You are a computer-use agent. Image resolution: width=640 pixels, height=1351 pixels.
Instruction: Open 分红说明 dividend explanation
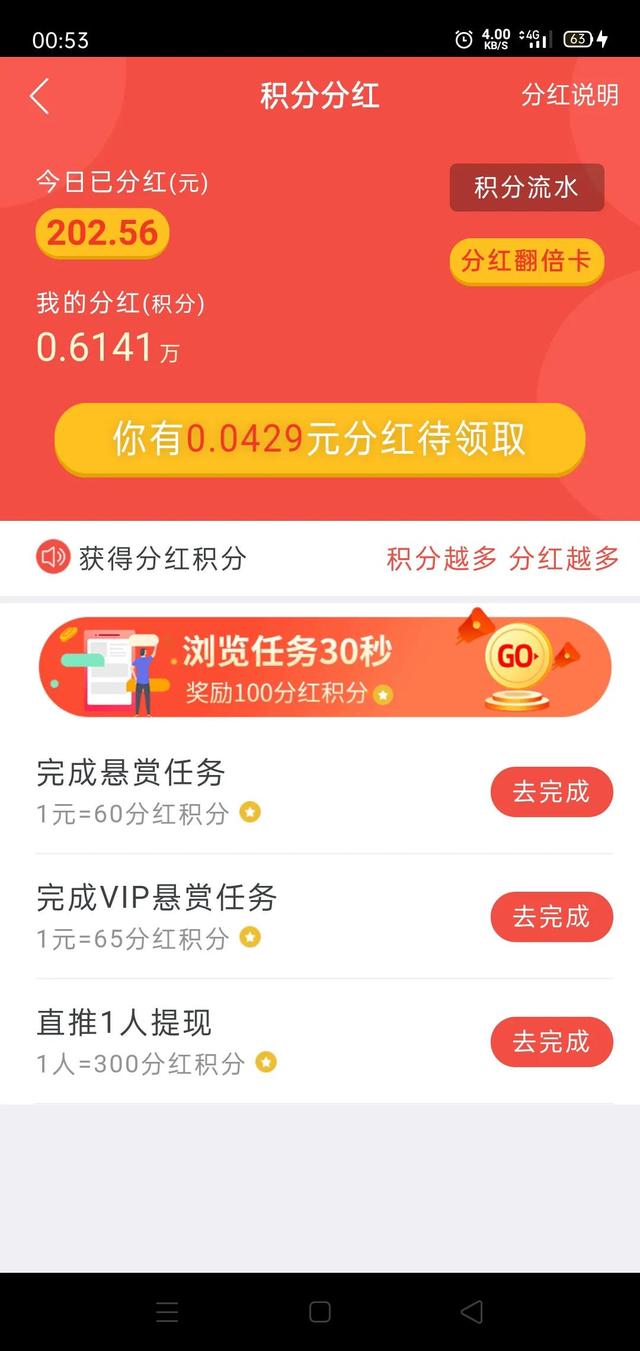tap(570, 95)
